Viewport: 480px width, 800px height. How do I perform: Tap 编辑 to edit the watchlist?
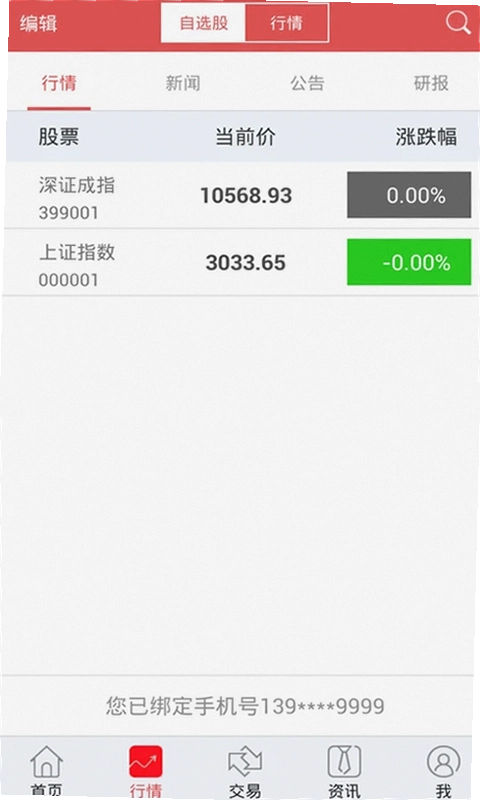click(x=38, y=23)
